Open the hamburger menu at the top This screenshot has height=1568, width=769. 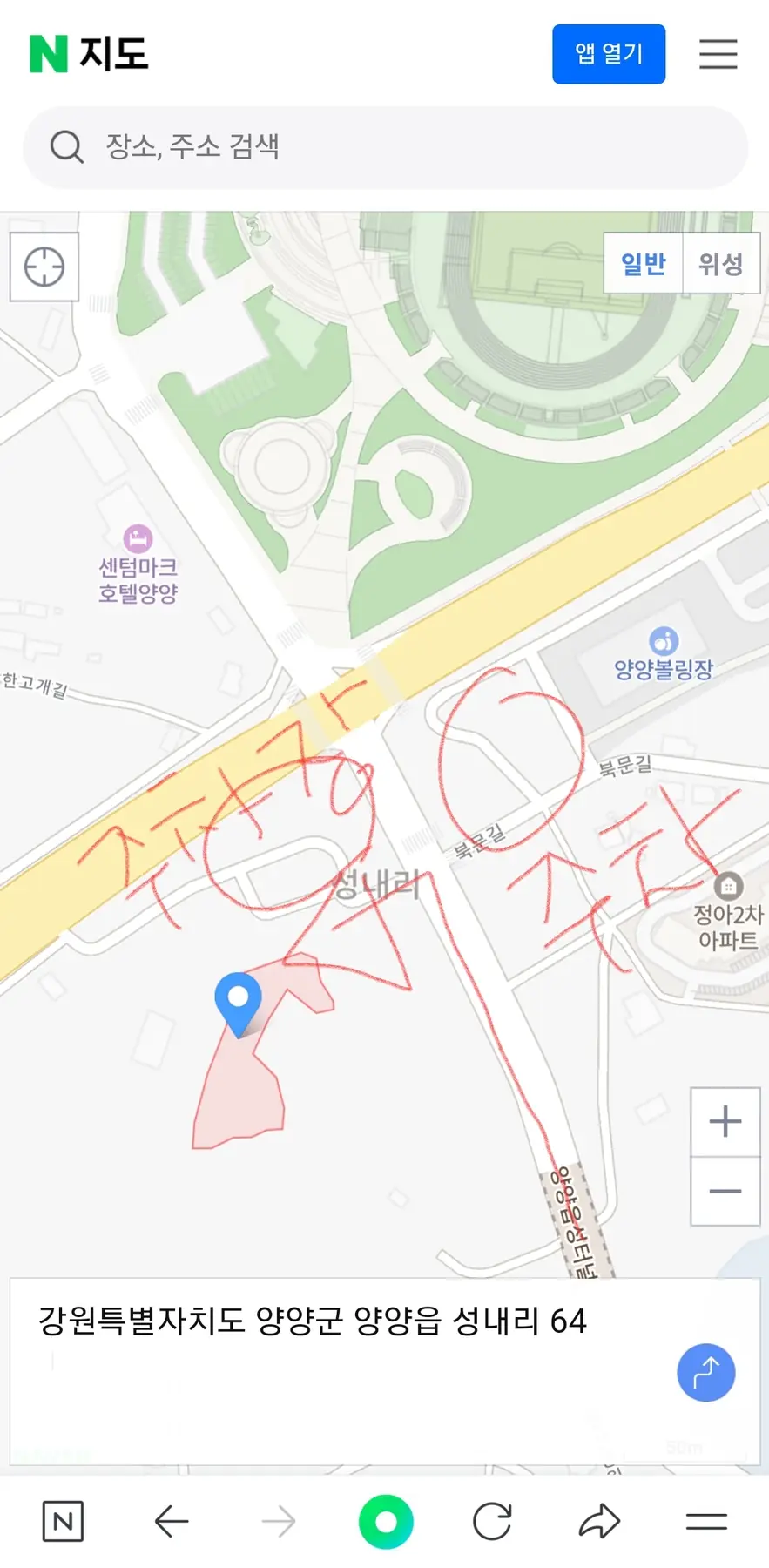pos(718,54)
